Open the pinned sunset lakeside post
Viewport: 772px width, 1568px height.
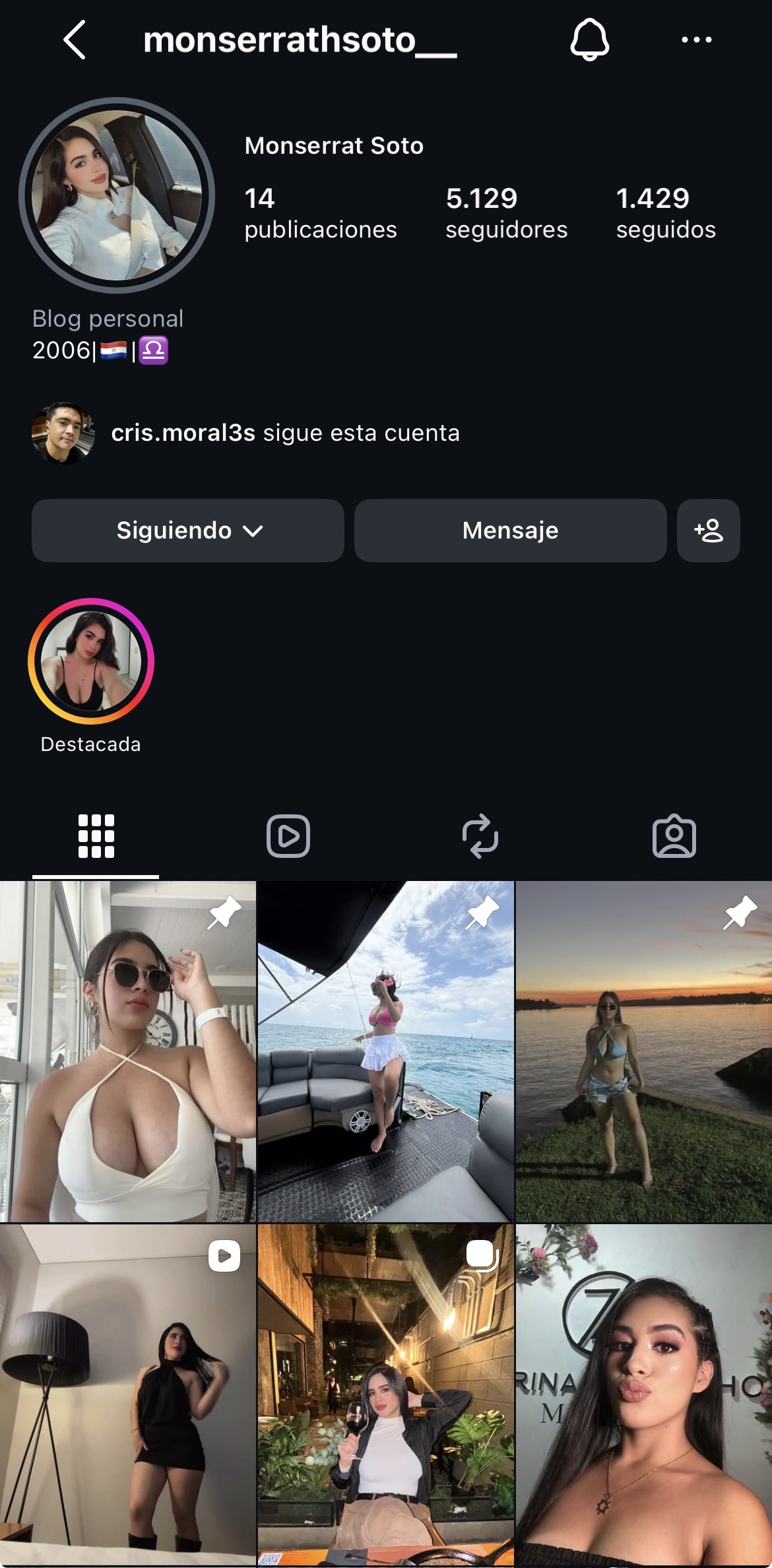click(643, 1051)
